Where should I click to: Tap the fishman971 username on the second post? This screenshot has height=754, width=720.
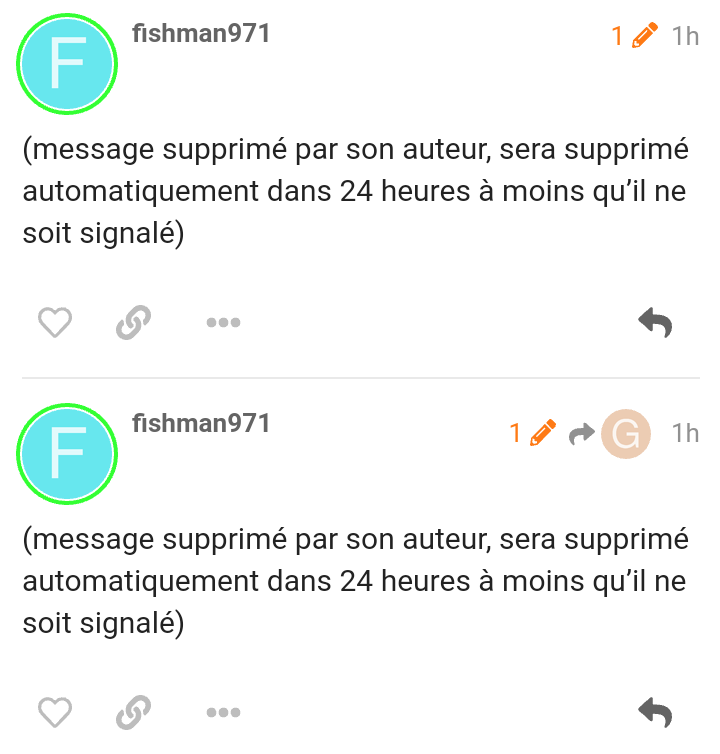[201, 423]
